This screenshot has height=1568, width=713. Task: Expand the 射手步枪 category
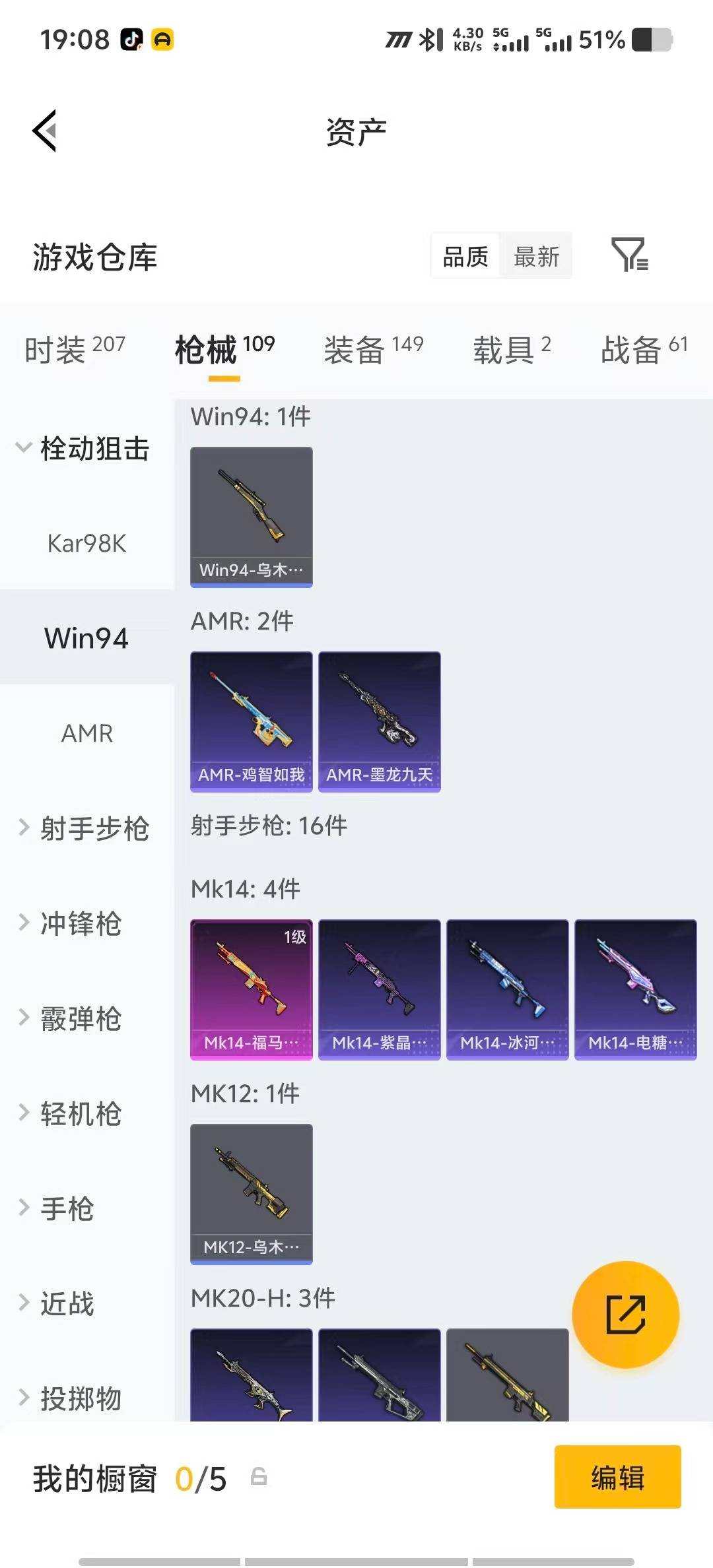pyautogui.click(x=86, y=830)
